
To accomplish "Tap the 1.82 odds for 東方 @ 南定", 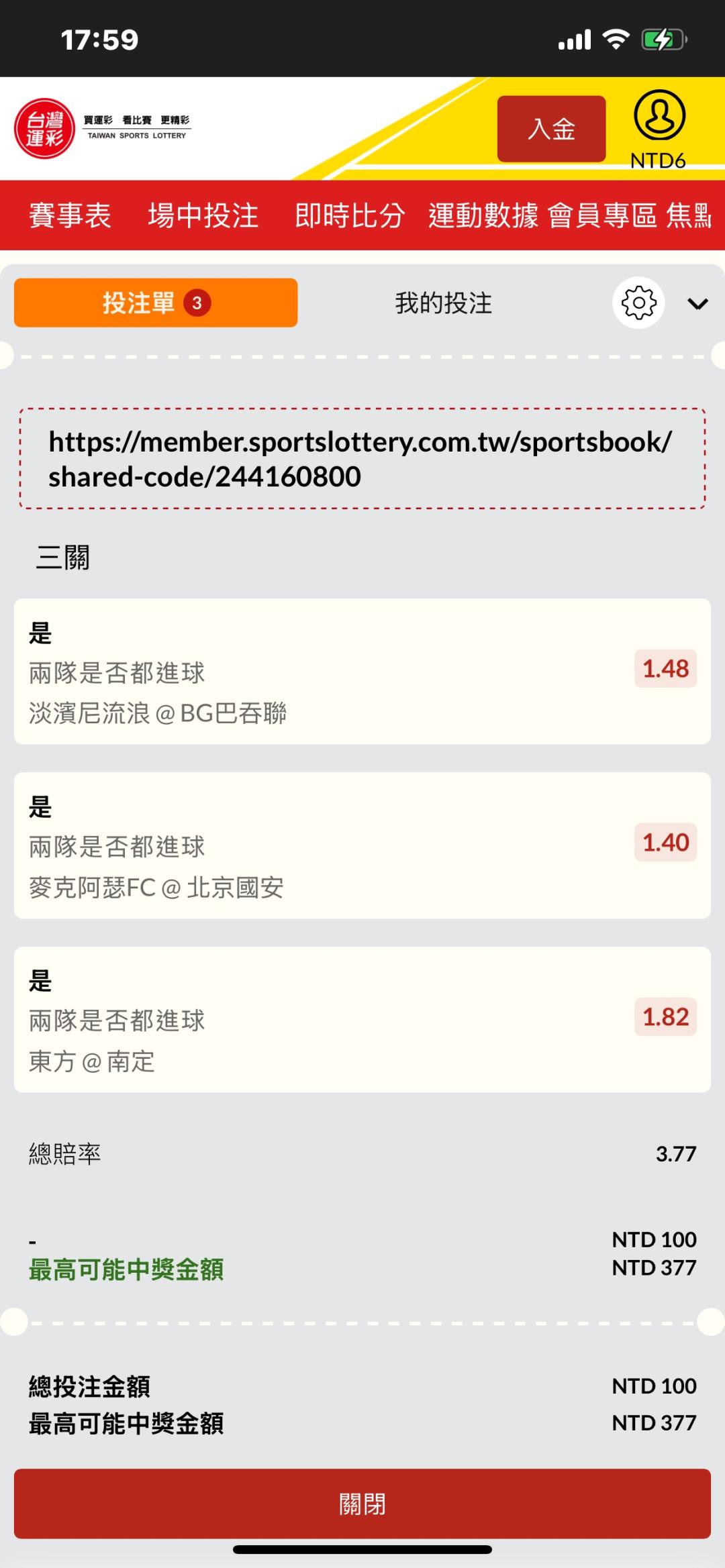I will click(x=665, y=1017).
